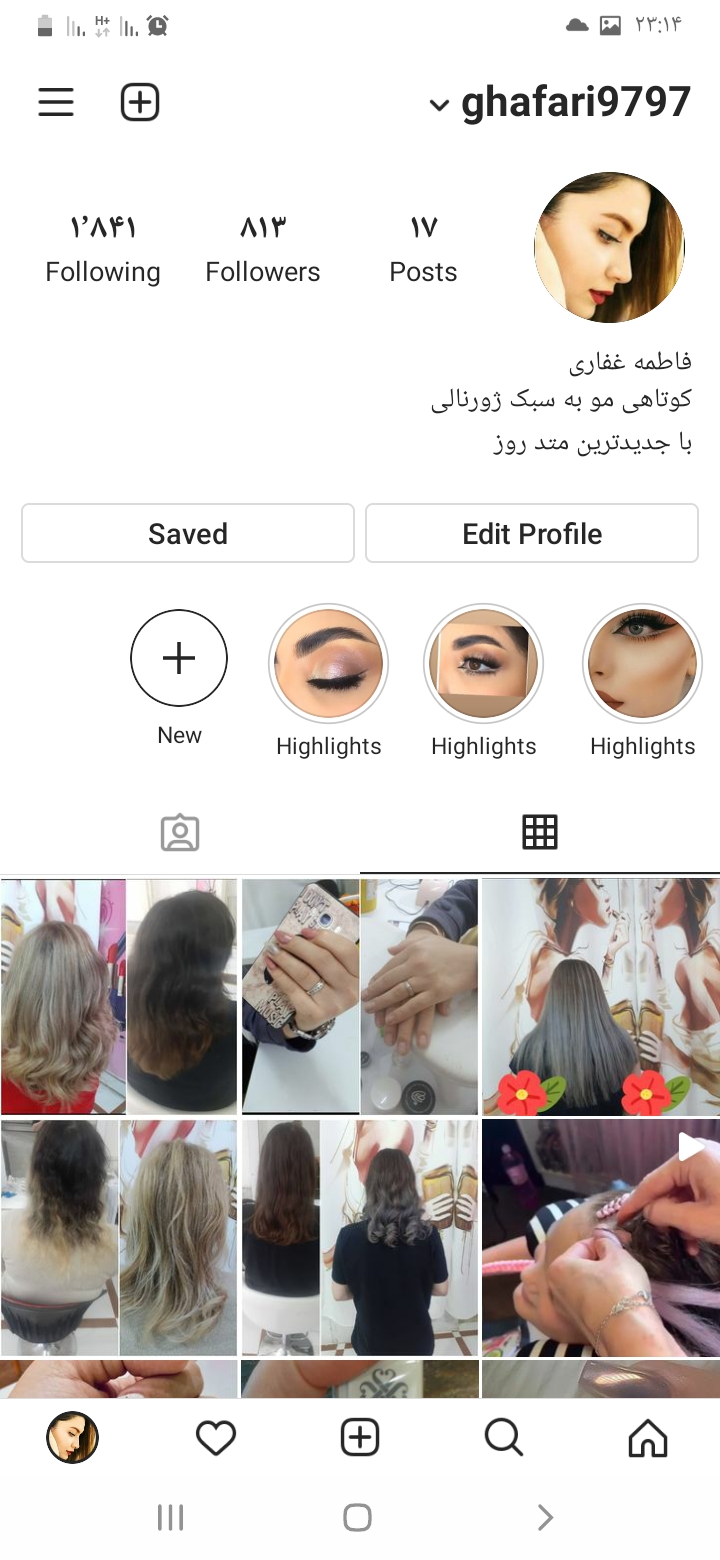This screenshot has height=1560, width=720.
Task: Tap the plus icon in bottom bar
Action: pos(360,1438)
